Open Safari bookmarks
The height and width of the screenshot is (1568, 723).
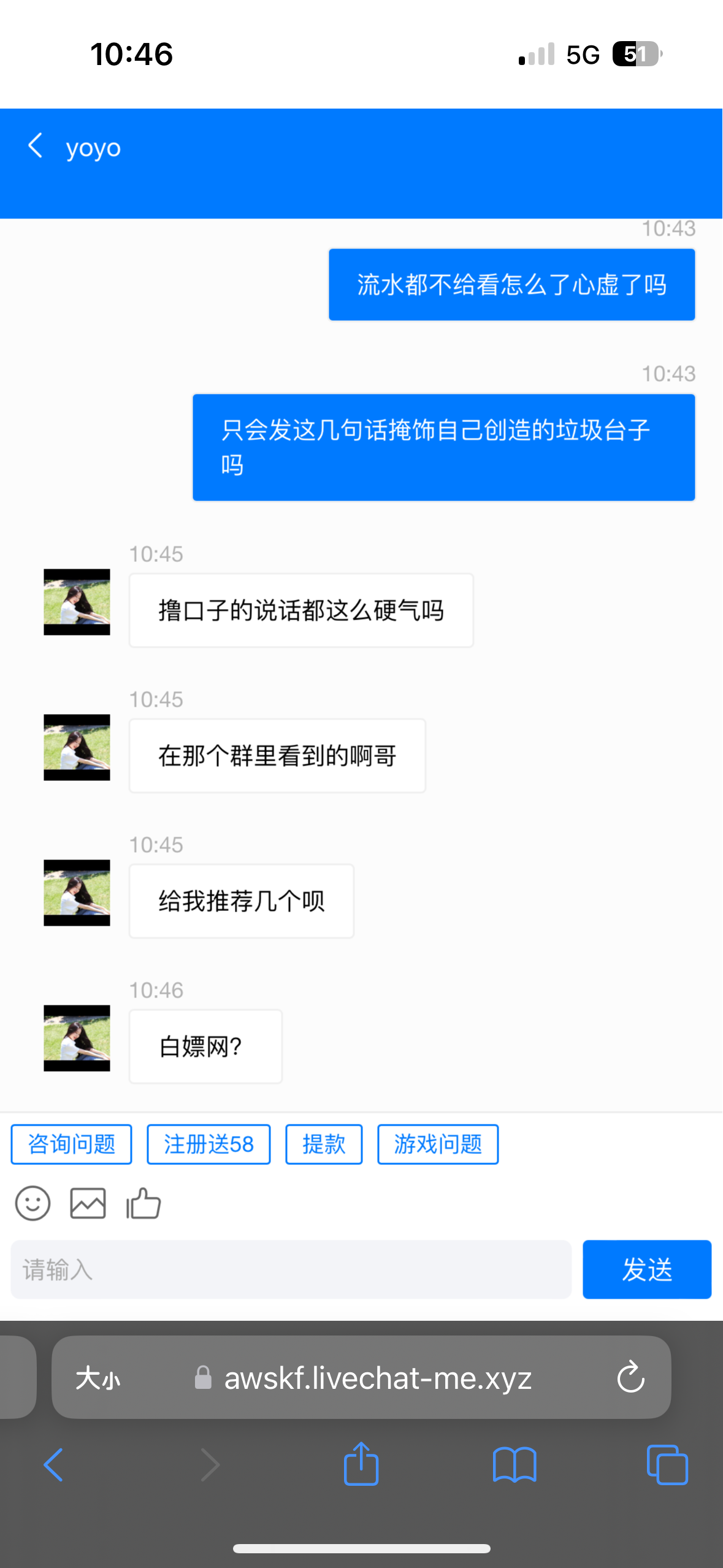point(514,1464)
